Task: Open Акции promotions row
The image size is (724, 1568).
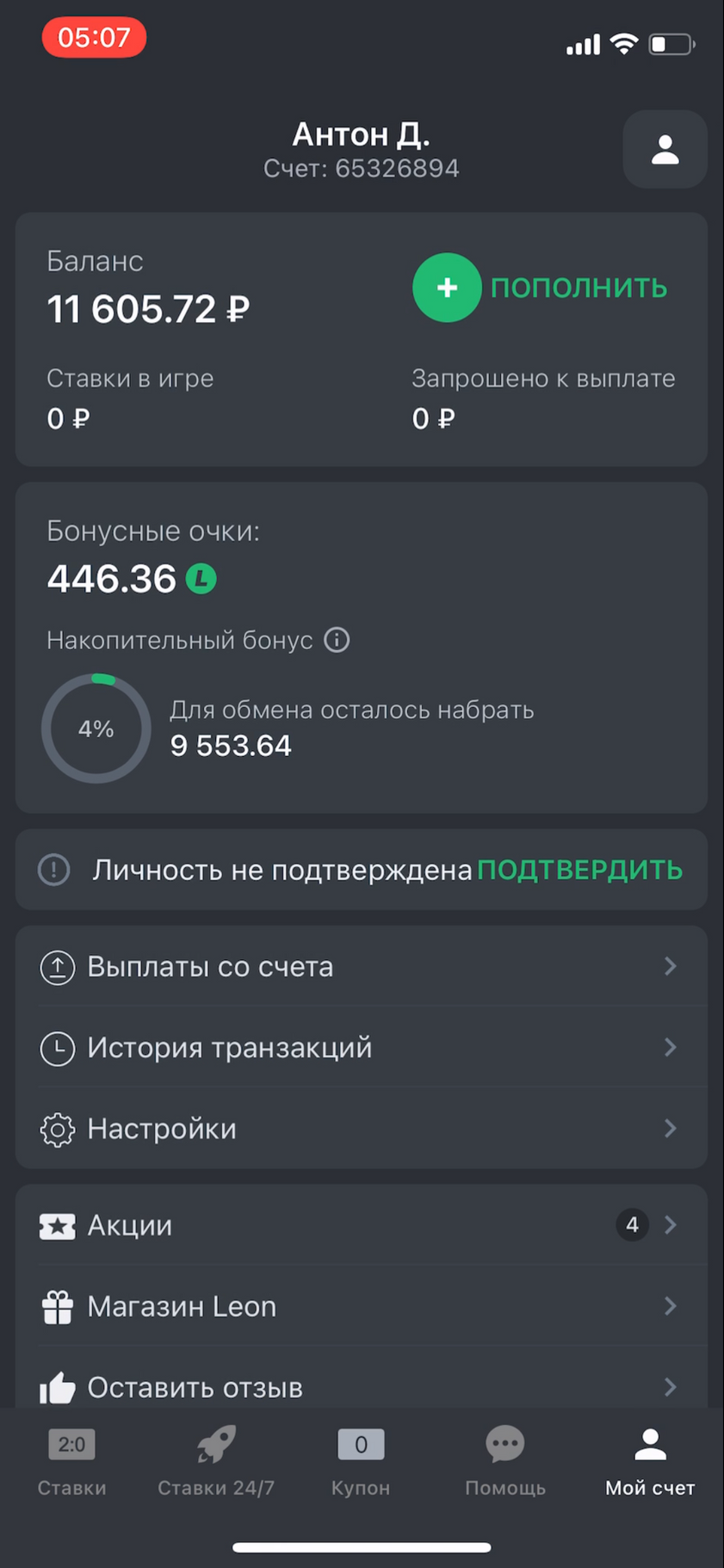Action: click(x=362, y=1224)
